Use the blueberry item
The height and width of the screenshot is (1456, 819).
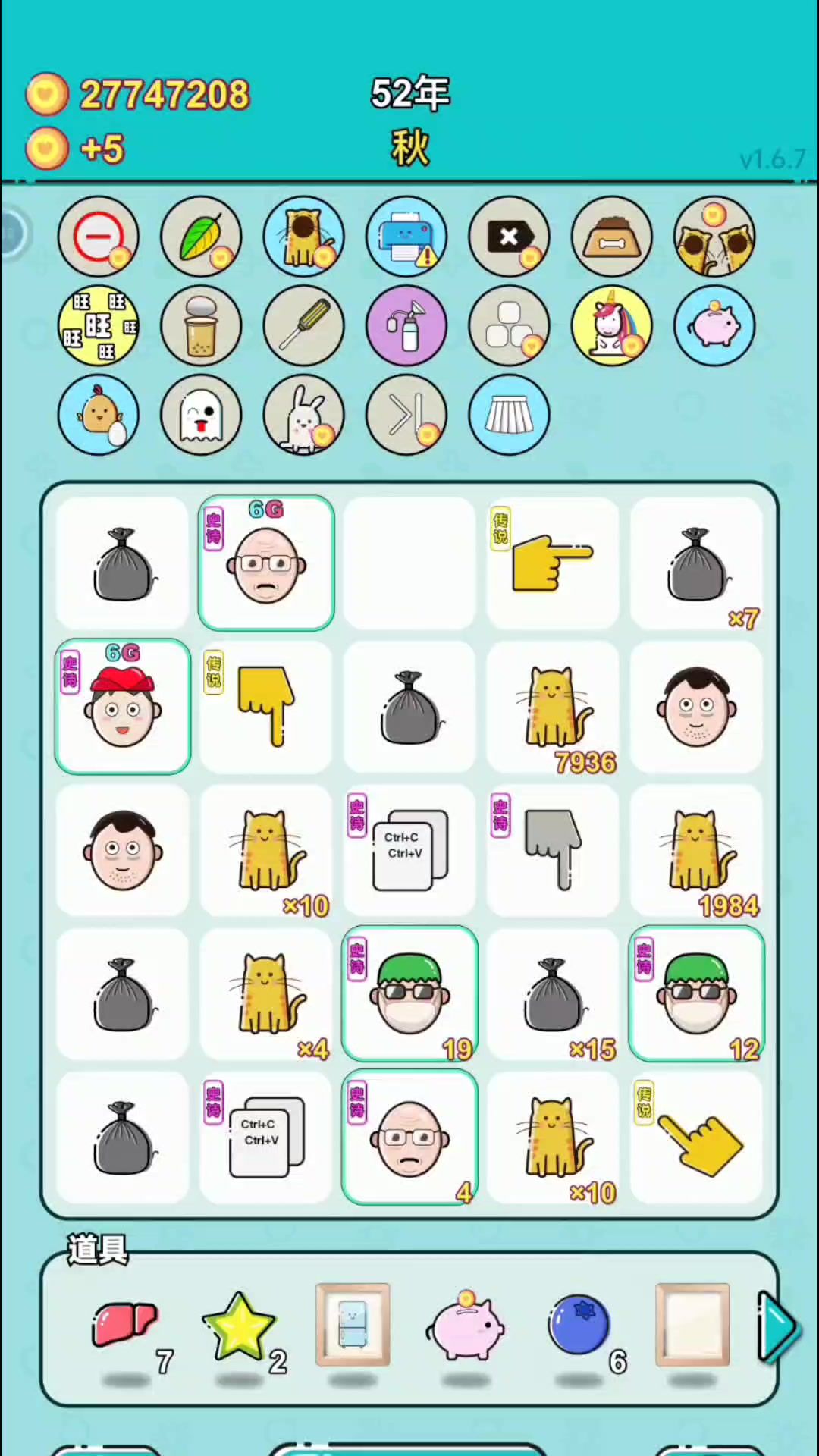tap(579, 1326)
